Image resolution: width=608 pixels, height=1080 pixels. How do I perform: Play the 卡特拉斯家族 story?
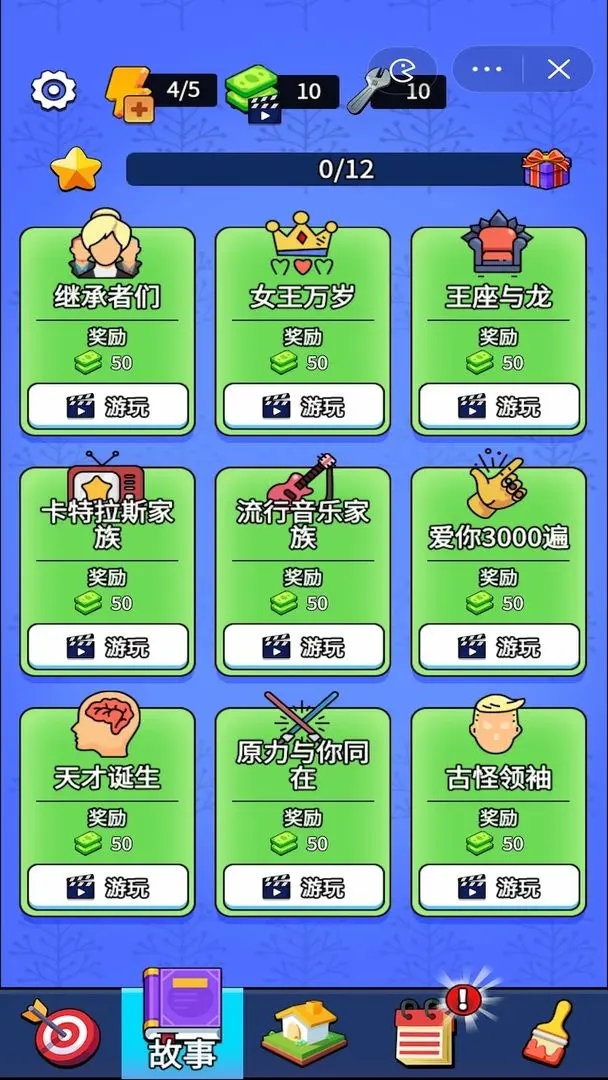coord(108,647)
